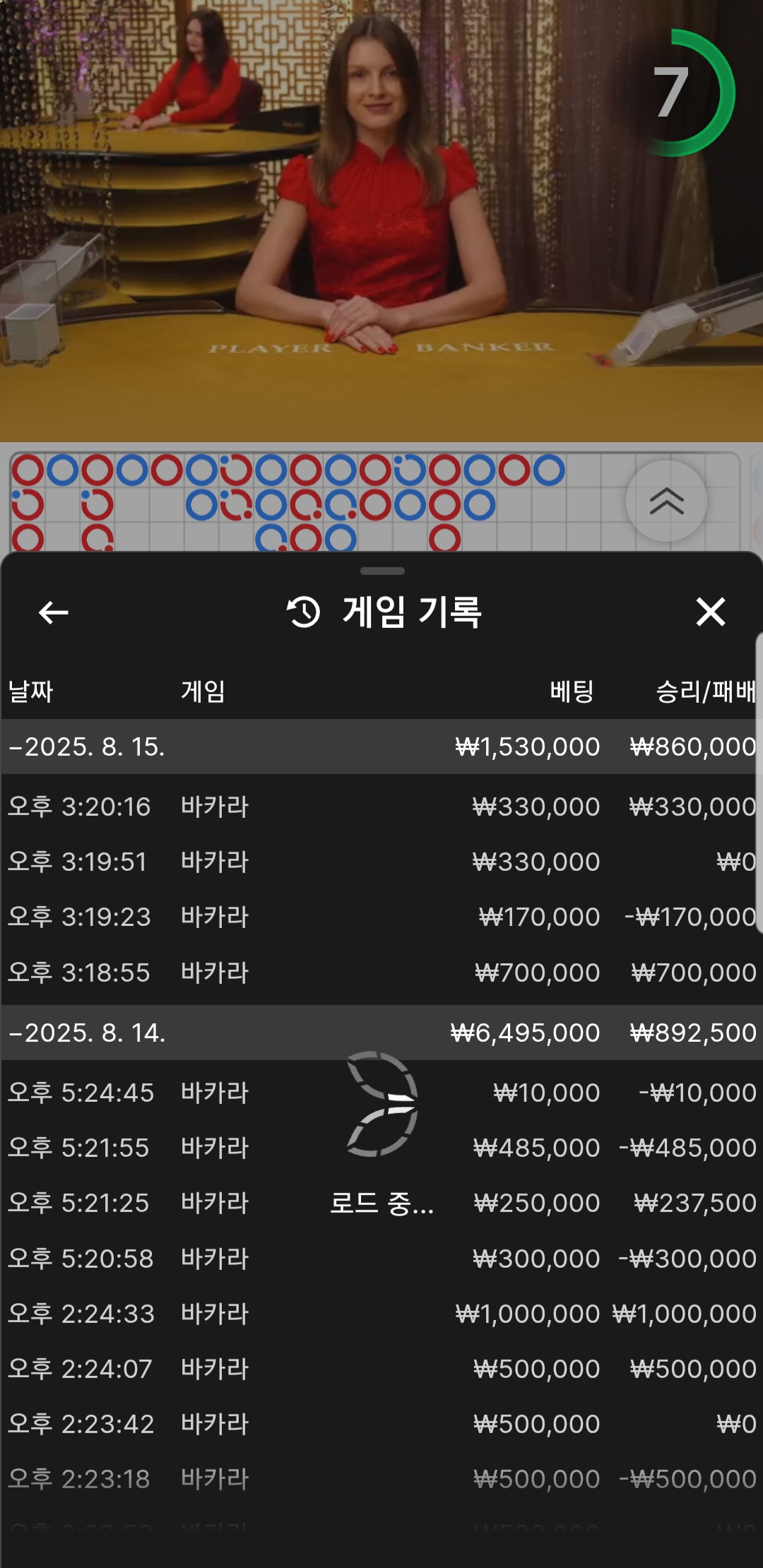
Task: Select the 오후 3:18:55 바카라 entry
Action: coord(381,973)
